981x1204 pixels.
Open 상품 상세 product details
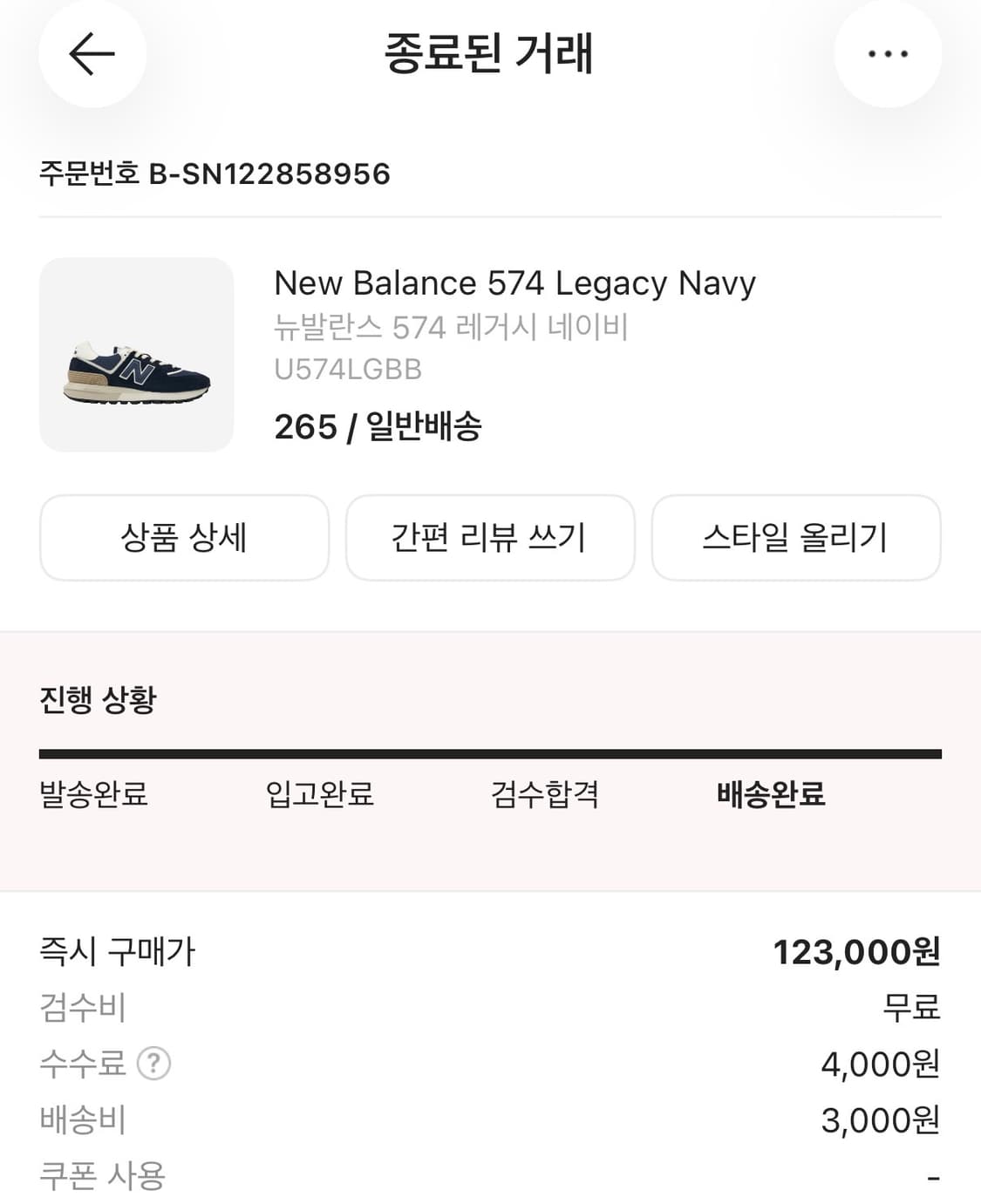(182, 538)
